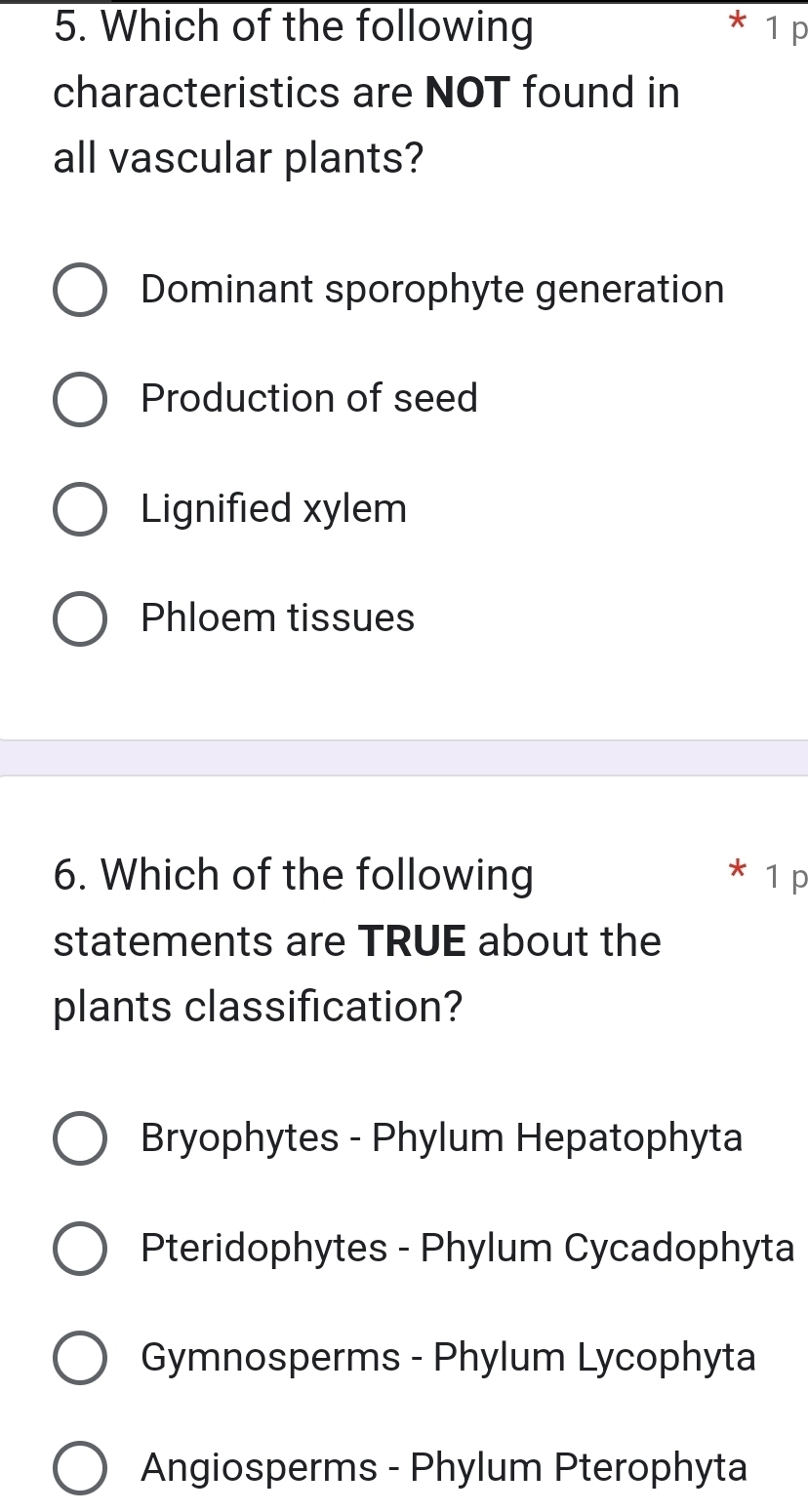Select "Bryophytes - Phylum Hepatophyta" option
Screen dimensions: 808x1512
(79, 1137)
